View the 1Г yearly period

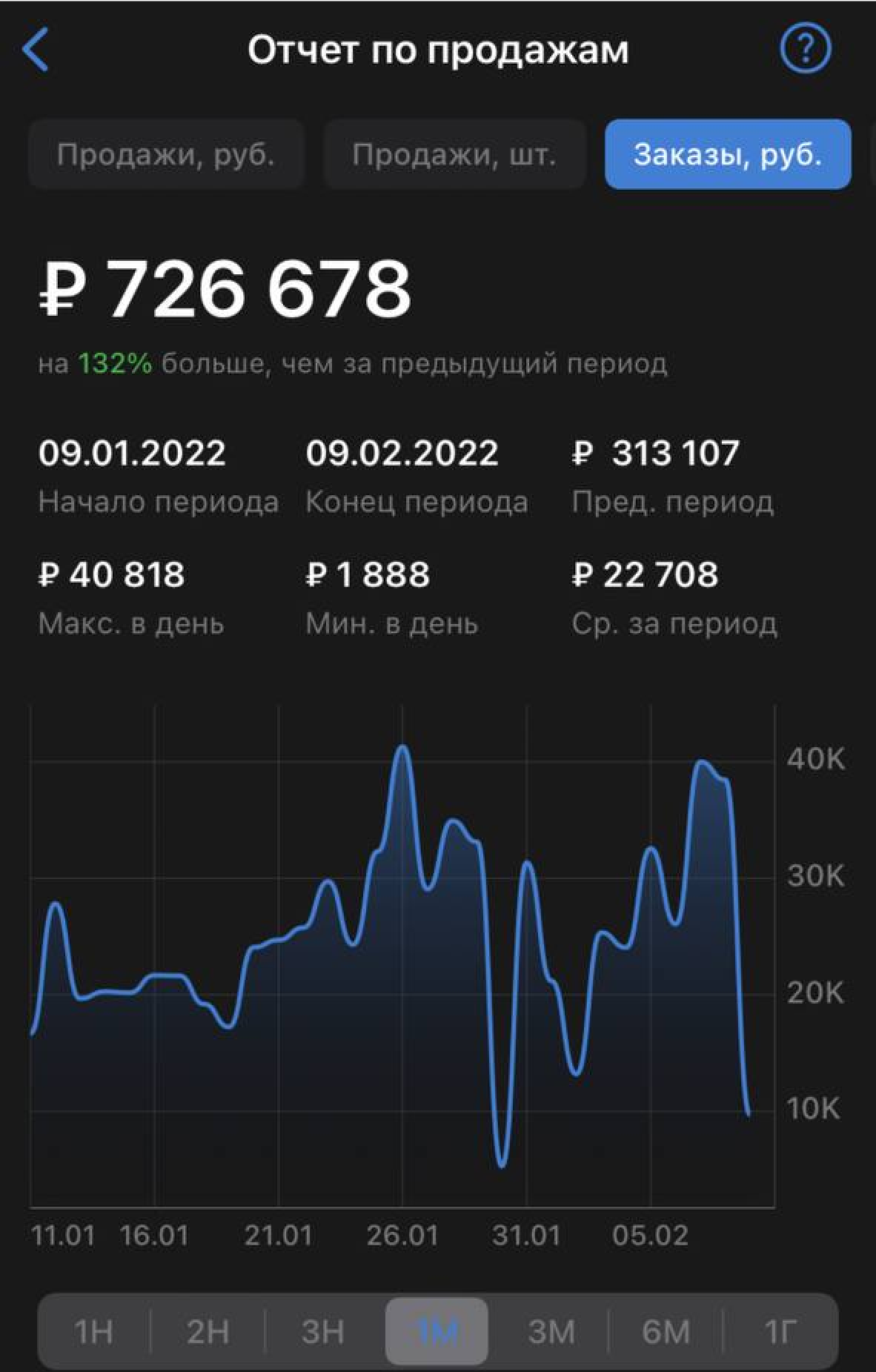[780, 1331]
